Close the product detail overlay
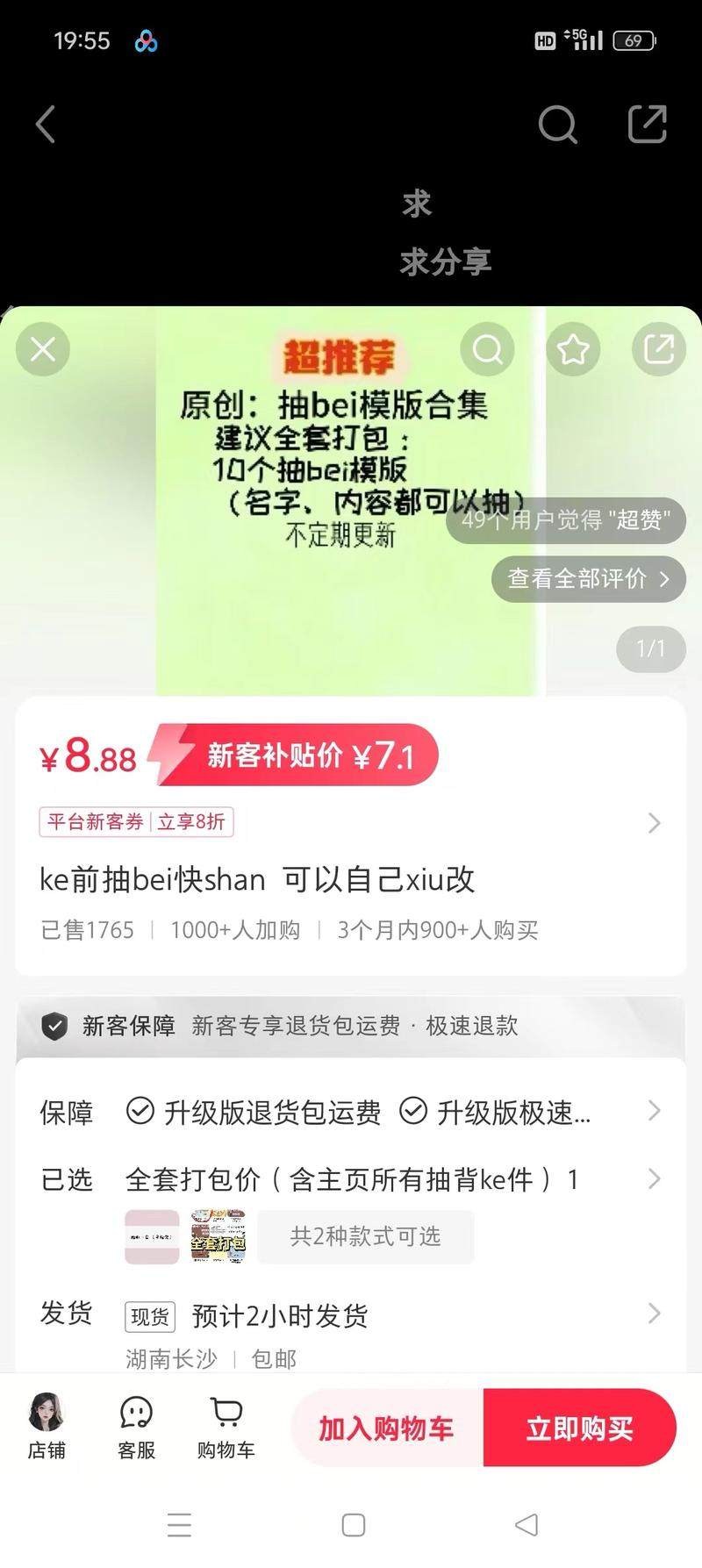This screenshot has width=702, height=1568. (x=43, y=349)
